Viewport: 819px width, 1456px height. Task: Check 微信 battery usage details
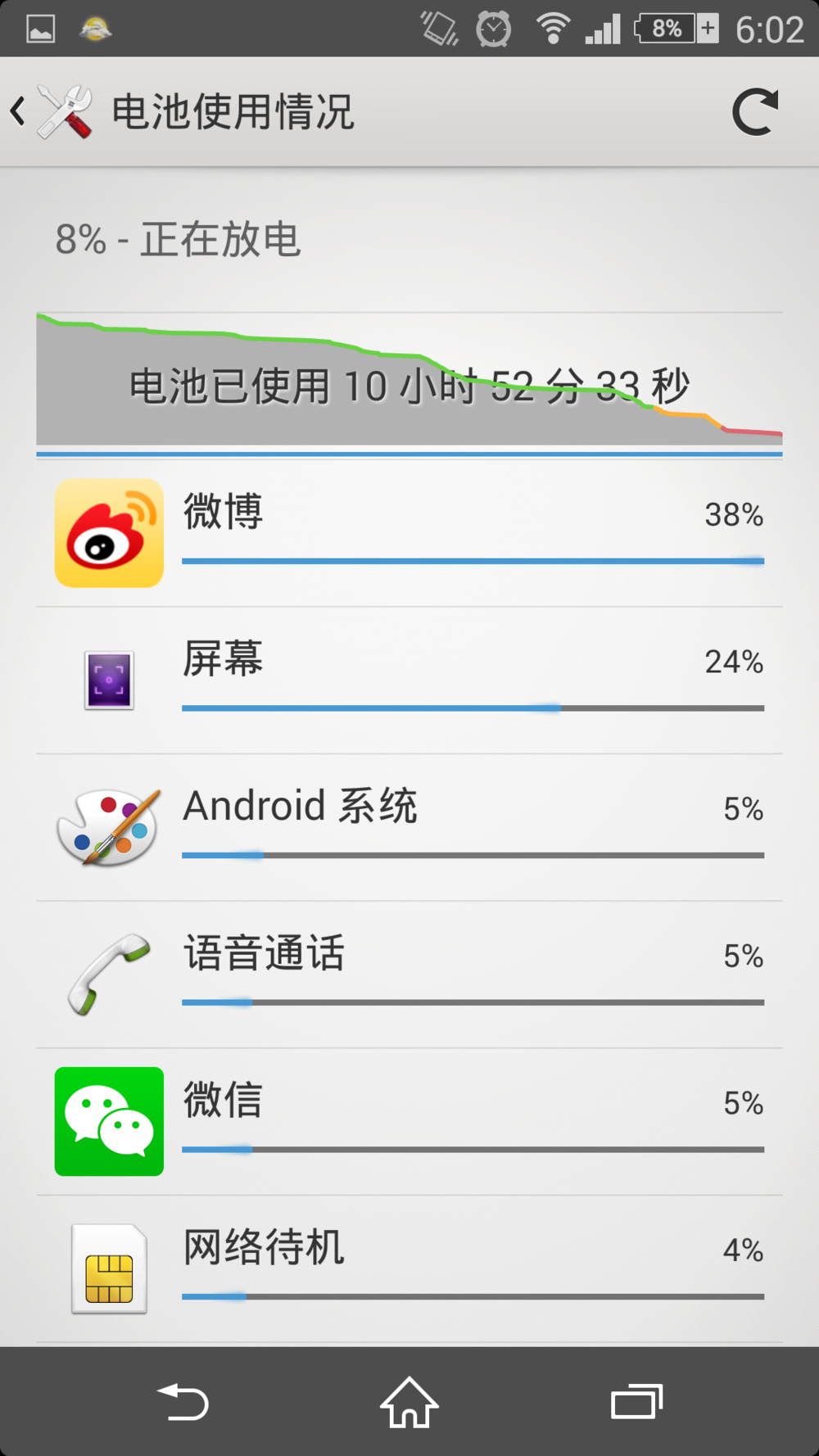409,1121
